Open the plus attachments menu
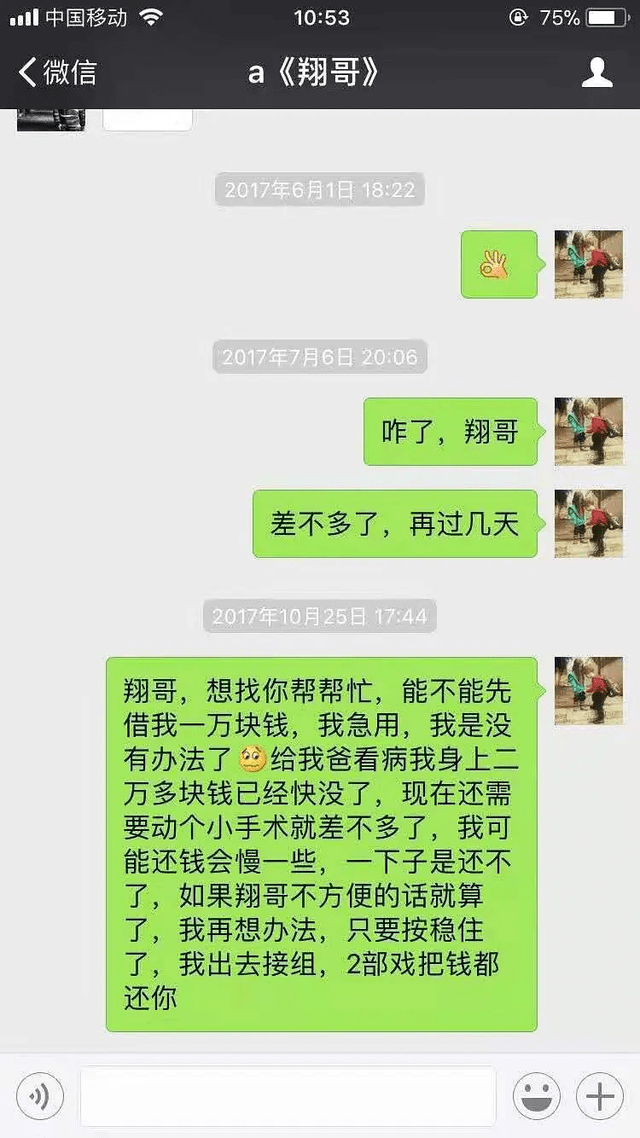 (599, 1097)
